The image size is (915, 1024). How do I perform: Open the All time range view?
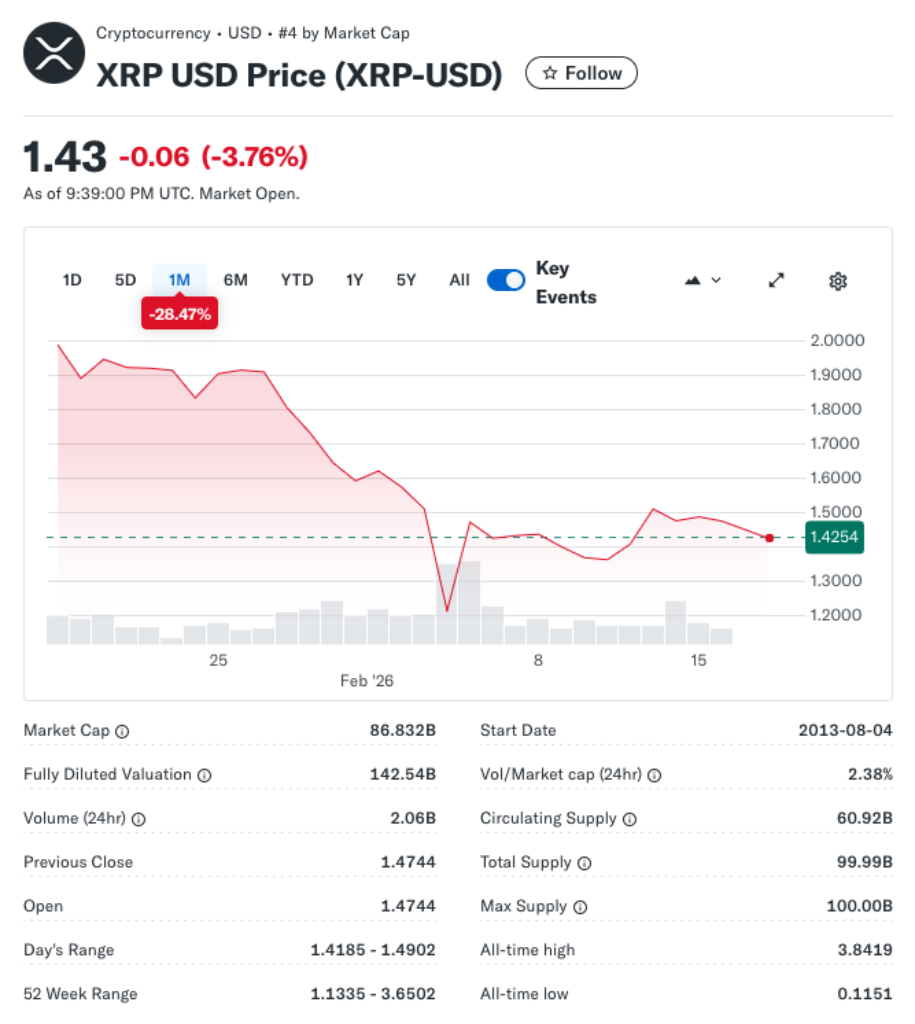pos(459,281)
